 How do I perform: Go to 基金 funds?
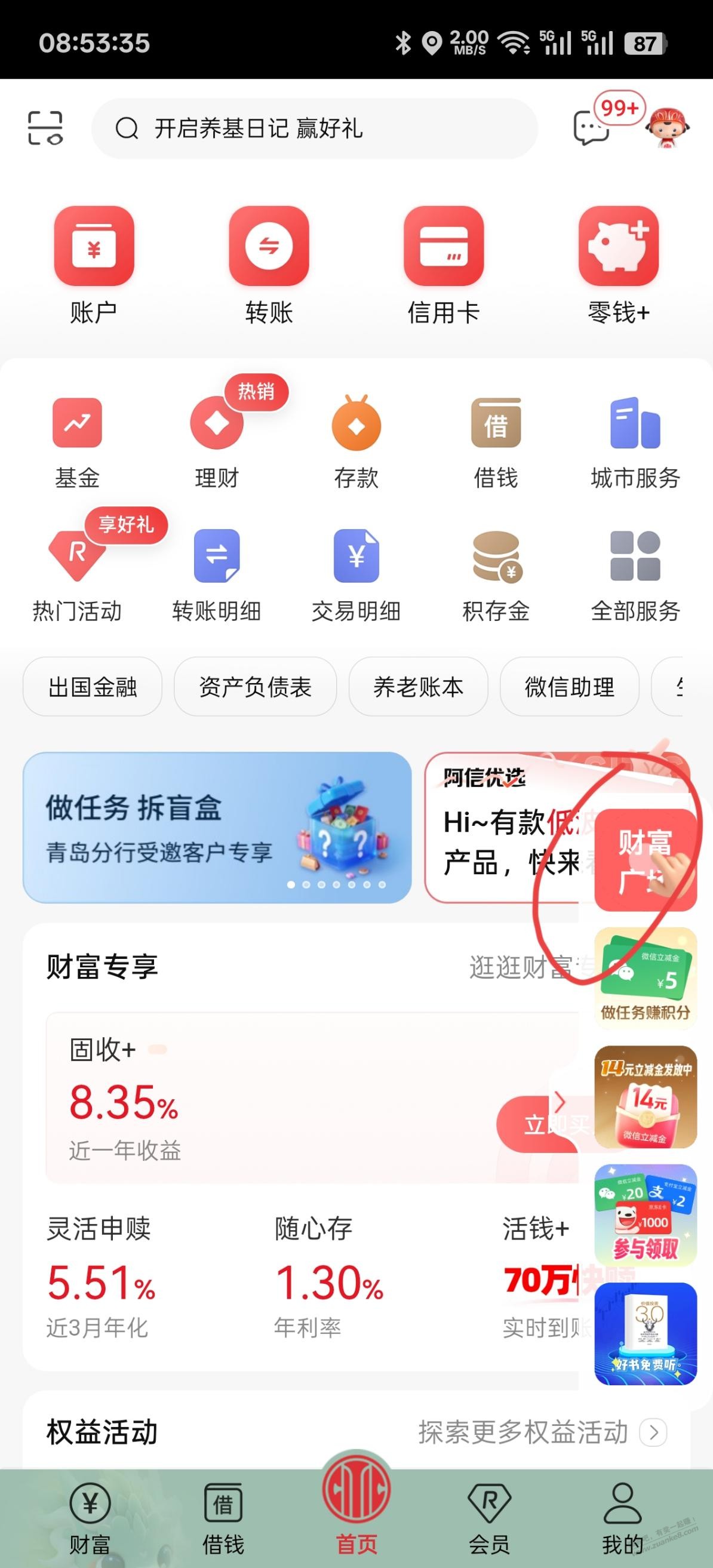[76, 442]
